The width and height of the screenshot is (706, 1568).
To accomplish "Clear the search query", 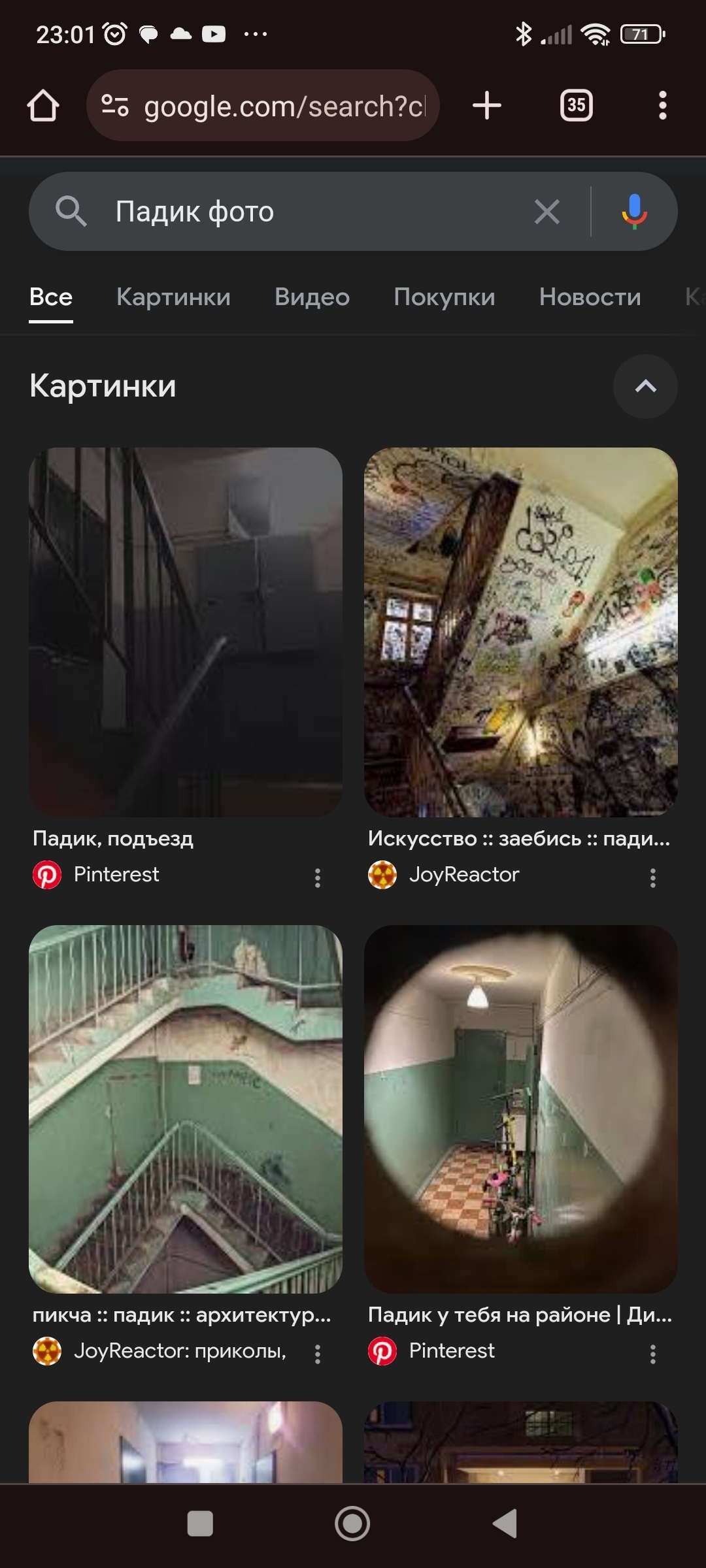I will pos(546,212).
